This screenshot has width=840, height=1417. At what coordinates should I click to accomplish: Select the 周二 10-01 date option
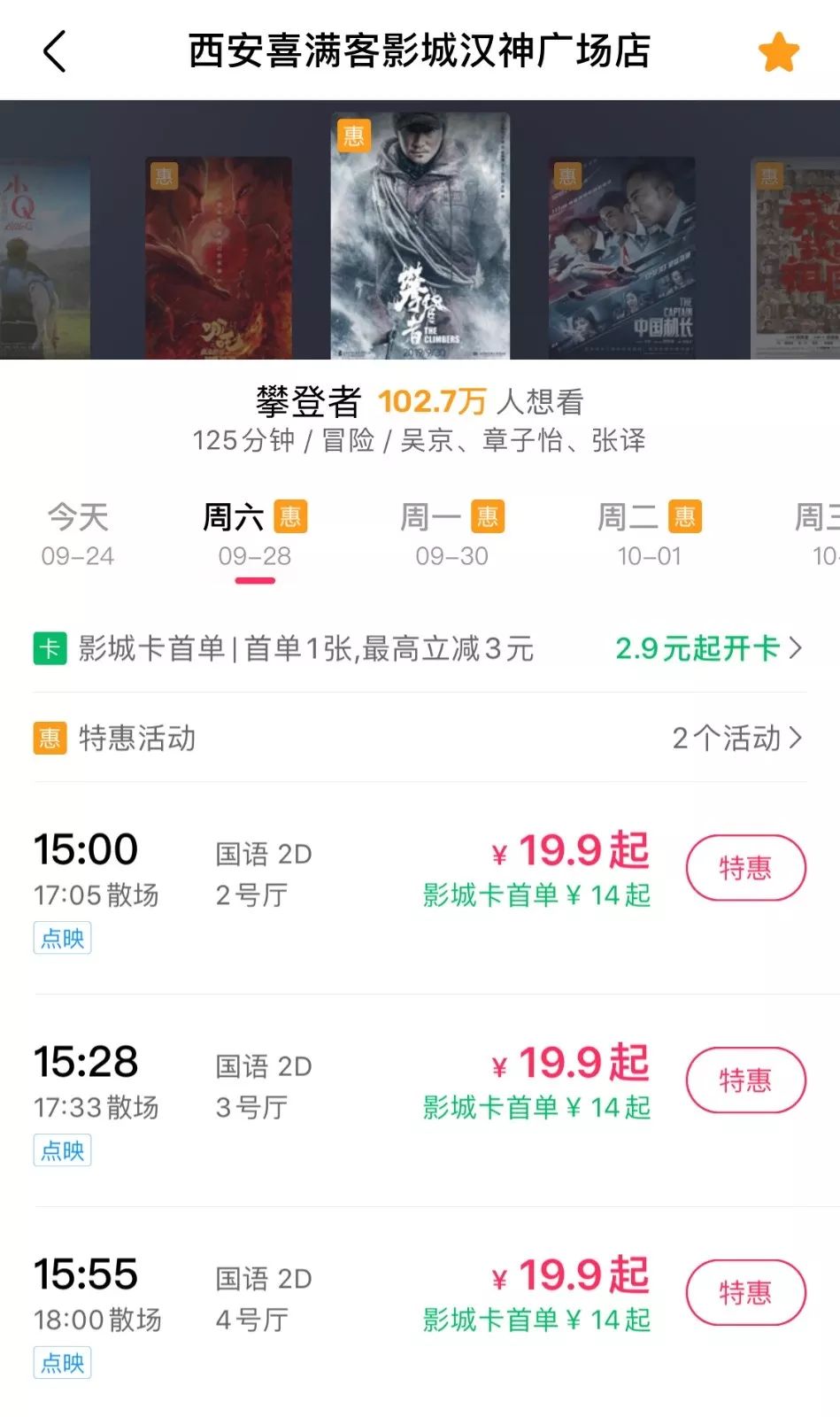coord(648,534)
